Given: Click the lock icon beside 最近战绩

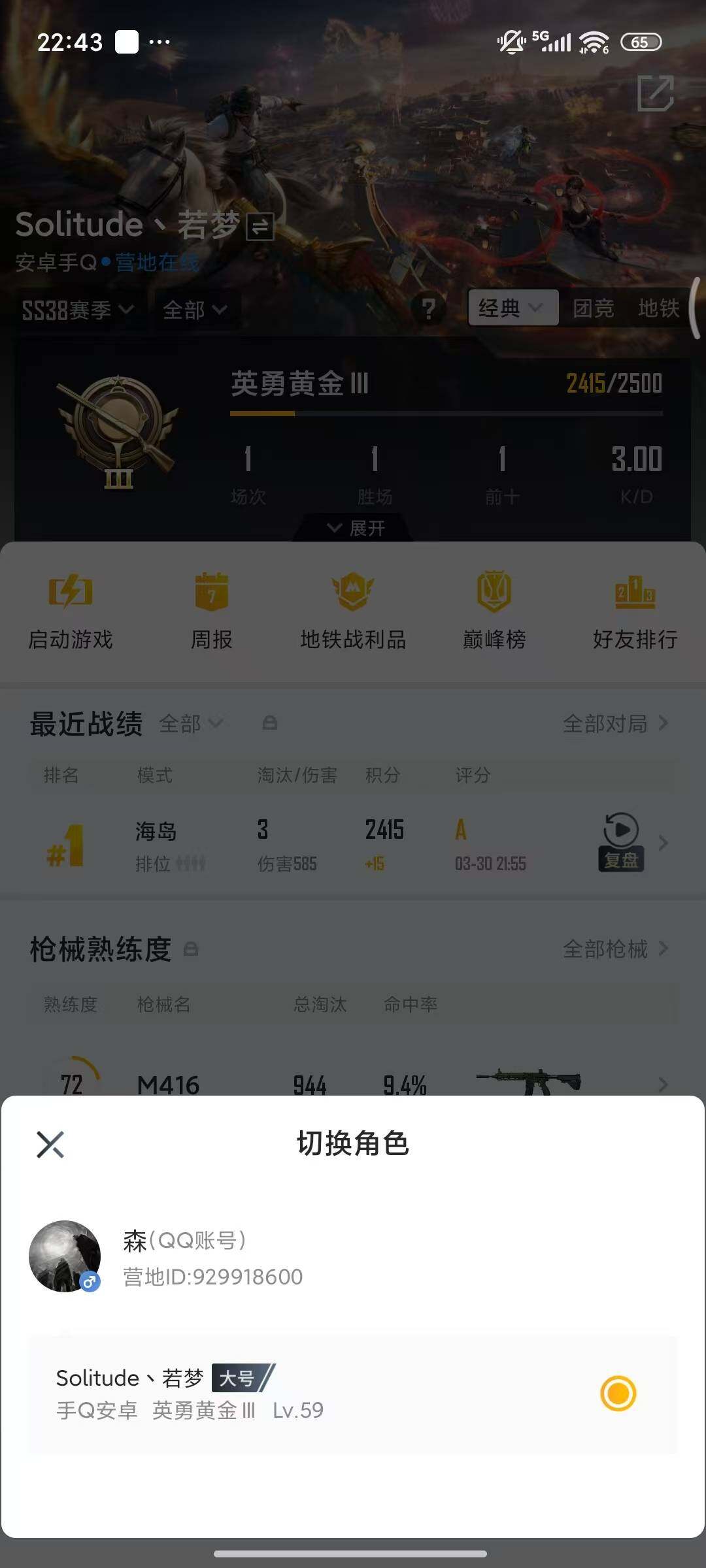Looking at the screenshot, I should [270, 723].
